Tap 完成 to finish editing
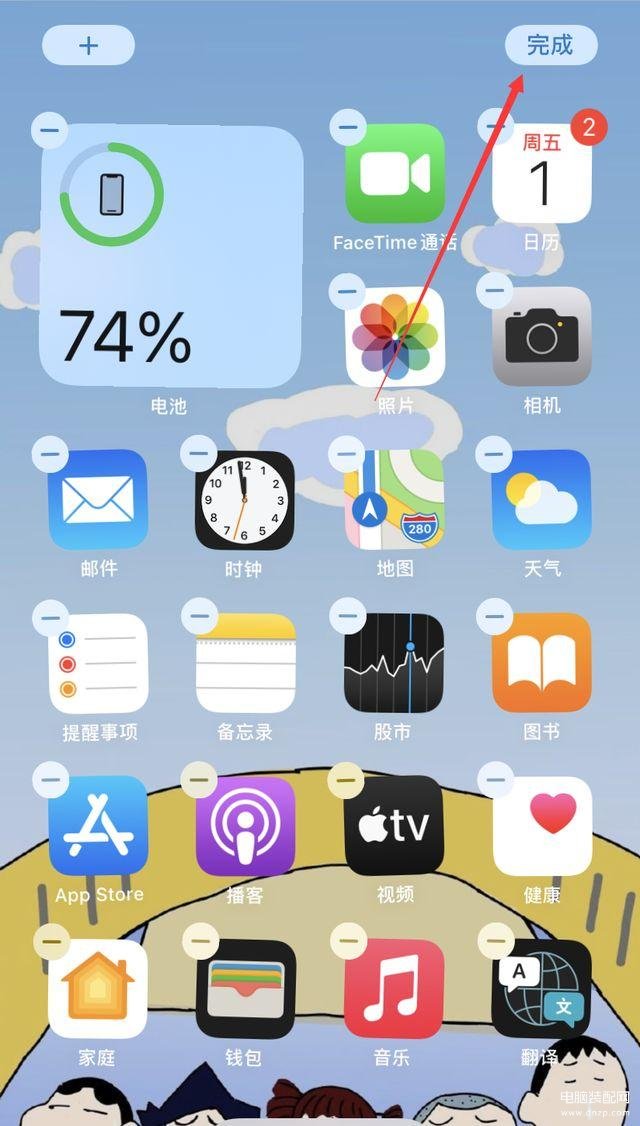 point(550,45)
